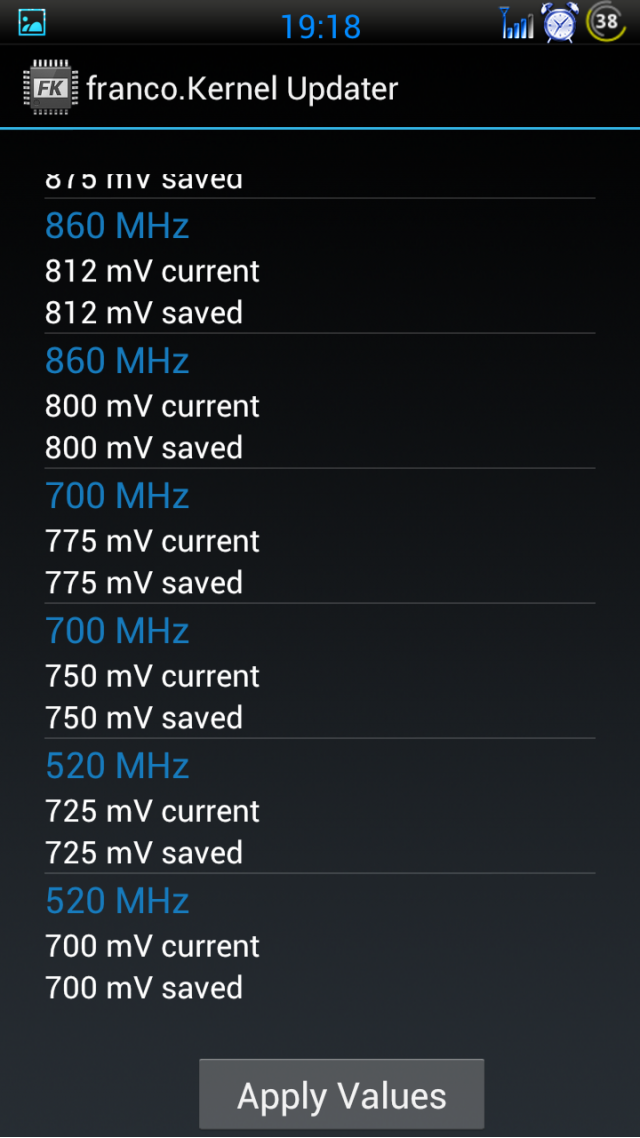
Task: Edit the 700 MHz entry at 775 mV
Action: click(x=320, y=536)
